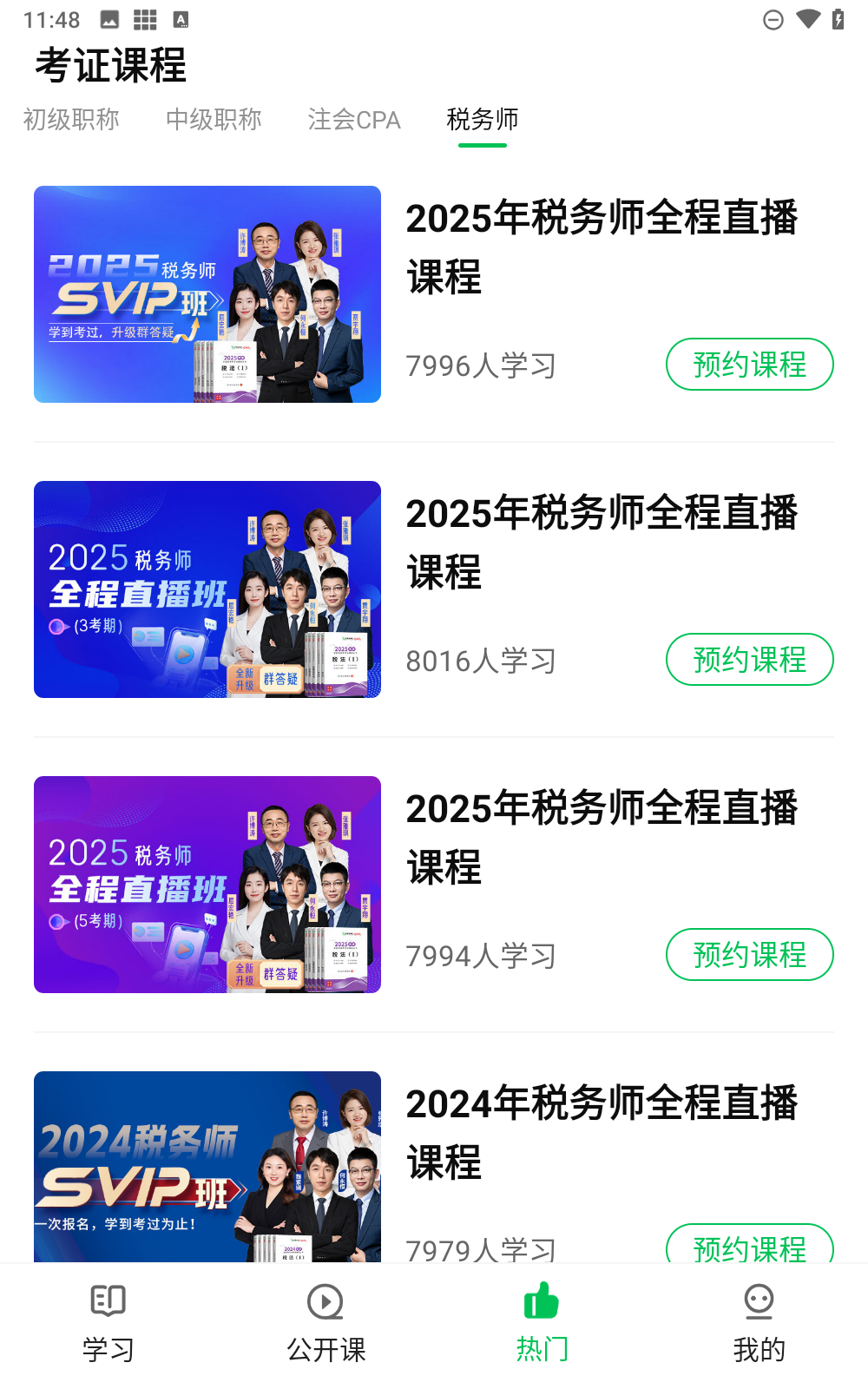This screenshot has width=868, height=1389.
Task: Open the 全程直播班 3考期 thumbnail
Action: (x=207, y=589)
